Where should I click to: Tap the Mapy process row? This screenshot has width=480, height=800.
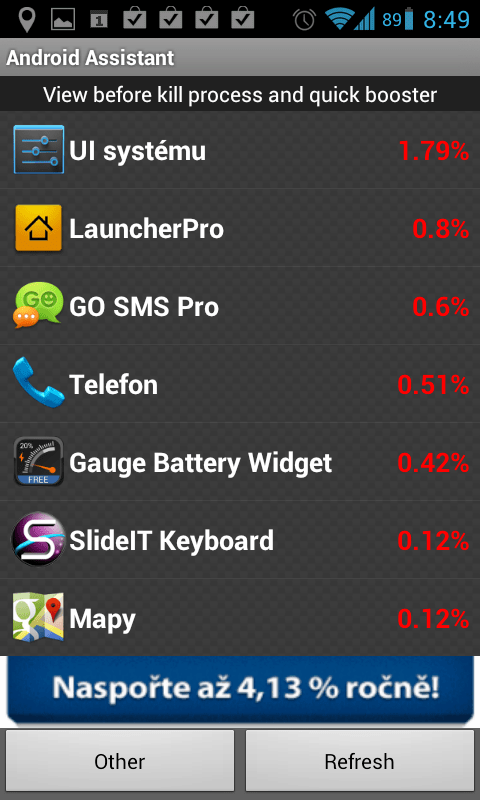[240, 618]
